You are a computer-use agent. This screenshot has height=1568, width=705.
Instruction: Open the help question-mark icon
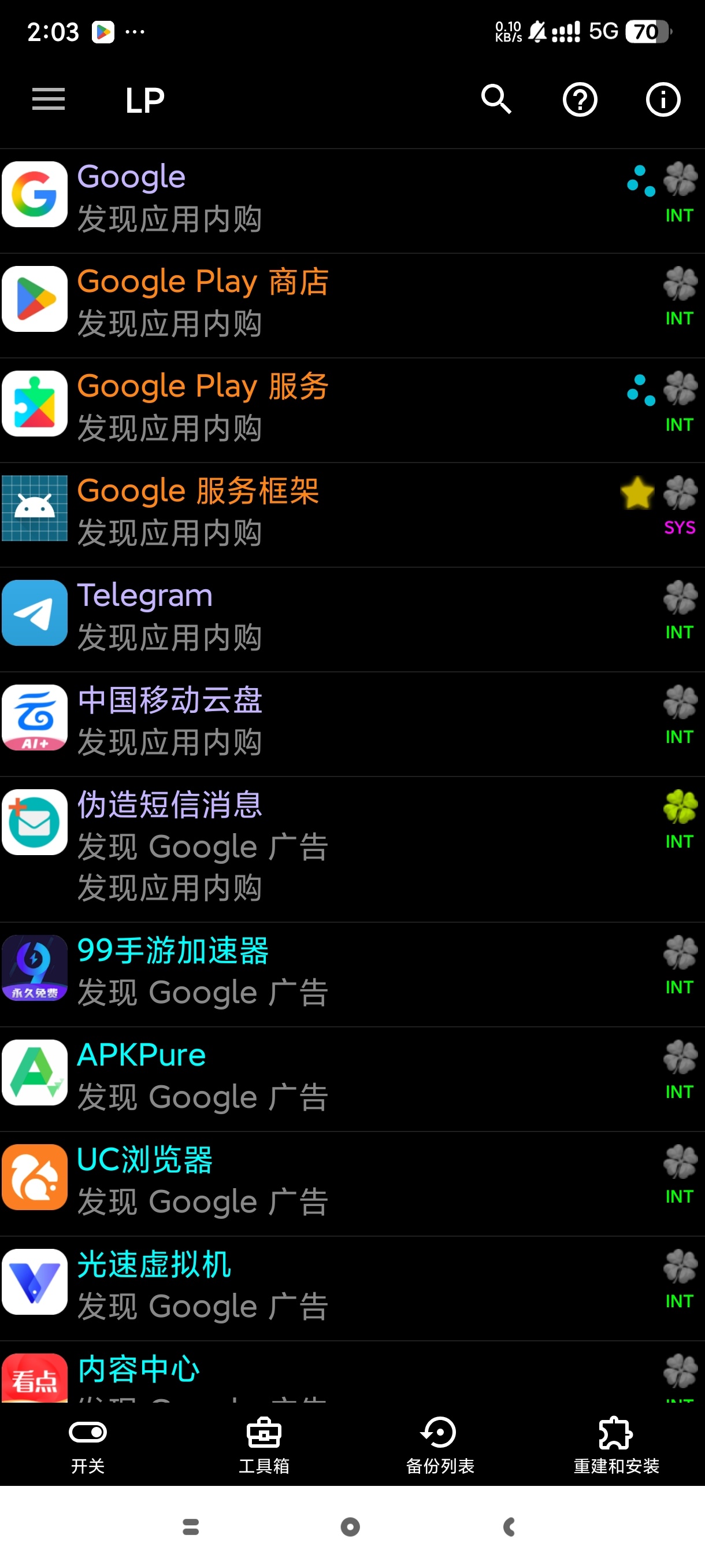click(x=580, y=99)
